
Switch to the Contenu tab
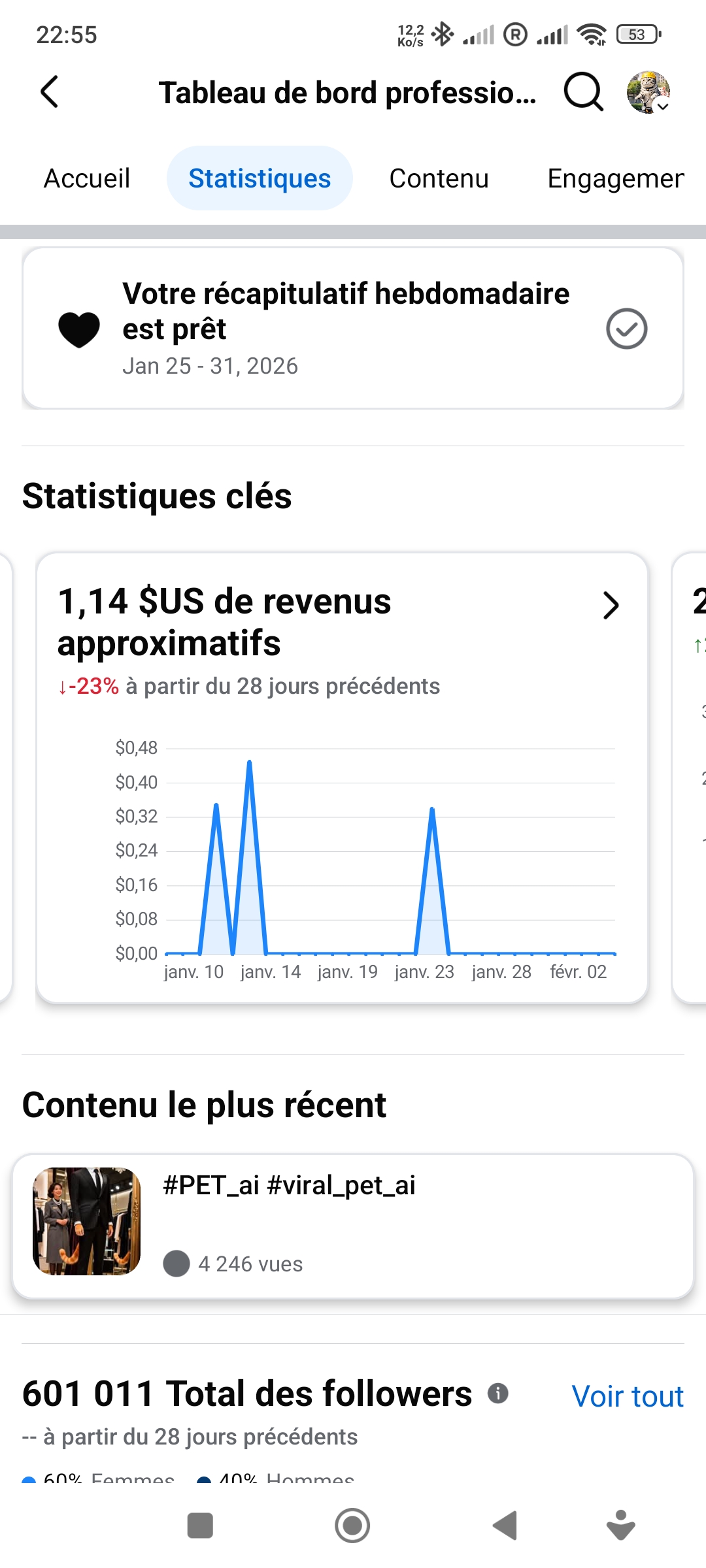[x=439, y=178]
